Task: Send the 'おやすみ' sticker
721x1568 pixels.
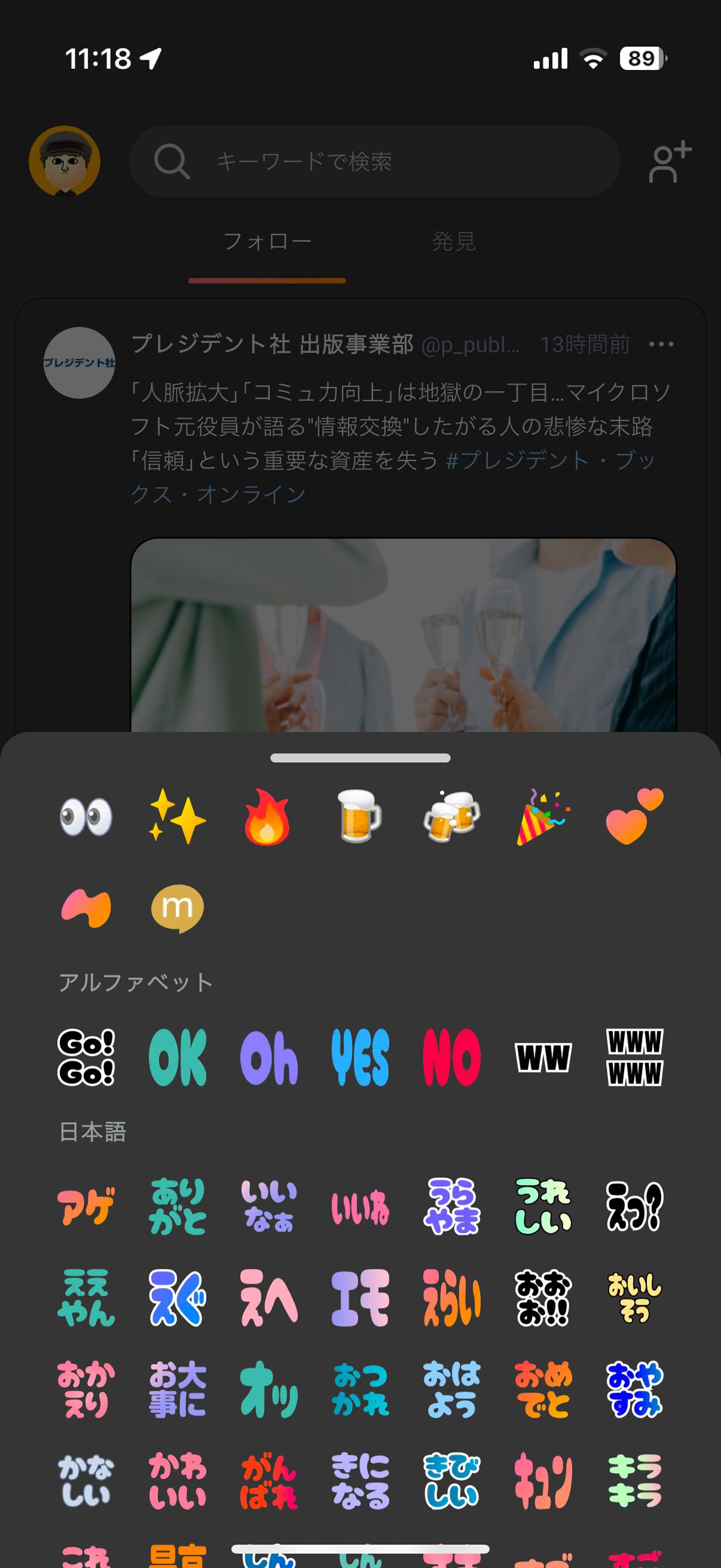Action: tap(634, 1389)
